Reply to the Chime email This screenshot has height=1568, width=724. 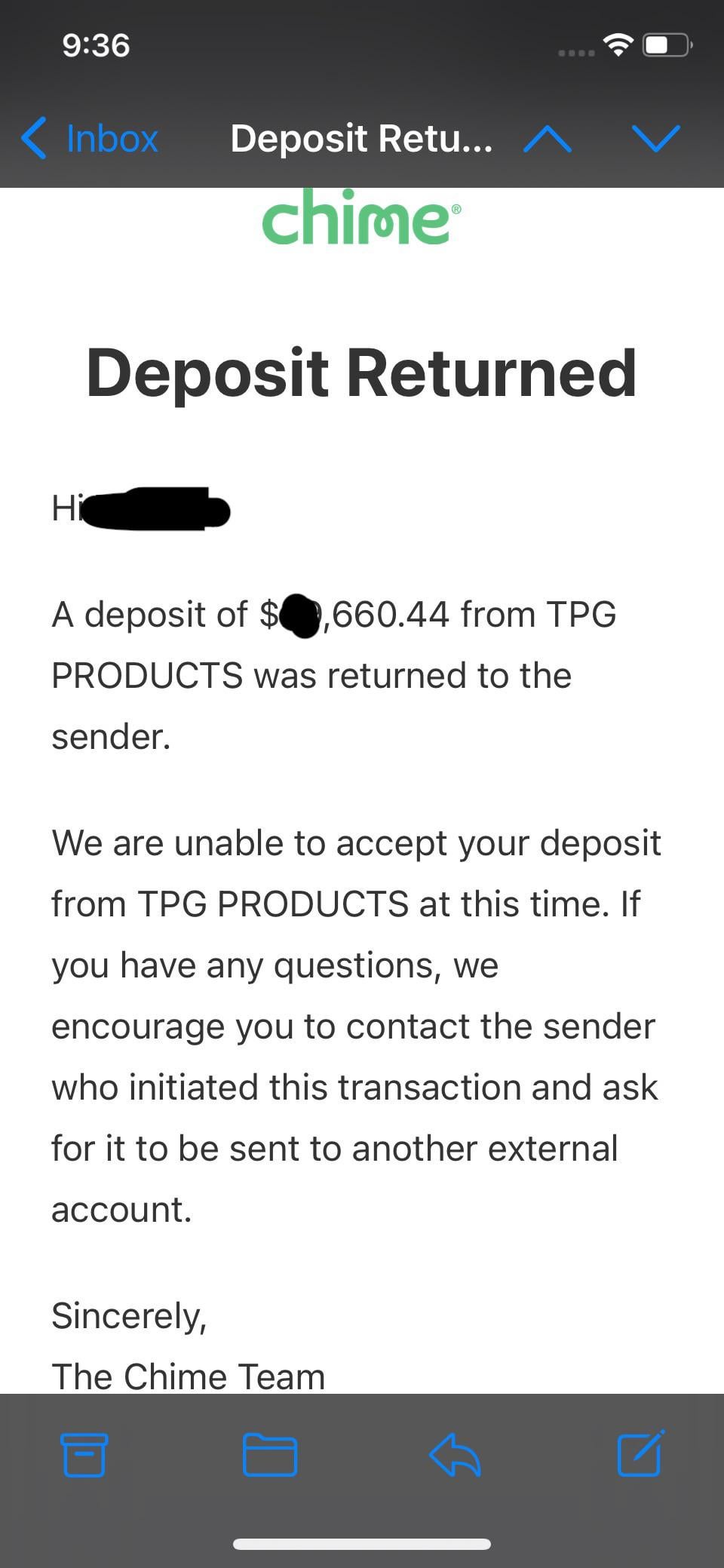pos(455,1454)
